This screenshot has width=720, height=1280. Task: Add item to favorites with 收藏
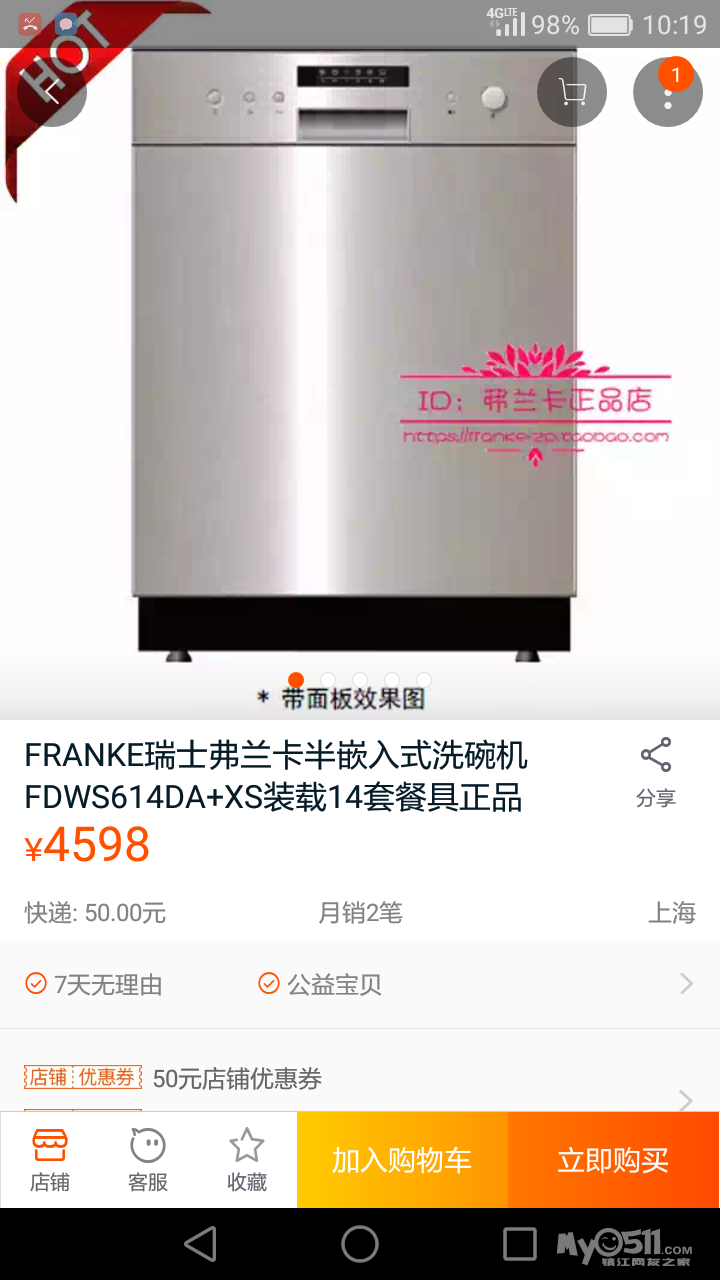tap(247, 1160)
